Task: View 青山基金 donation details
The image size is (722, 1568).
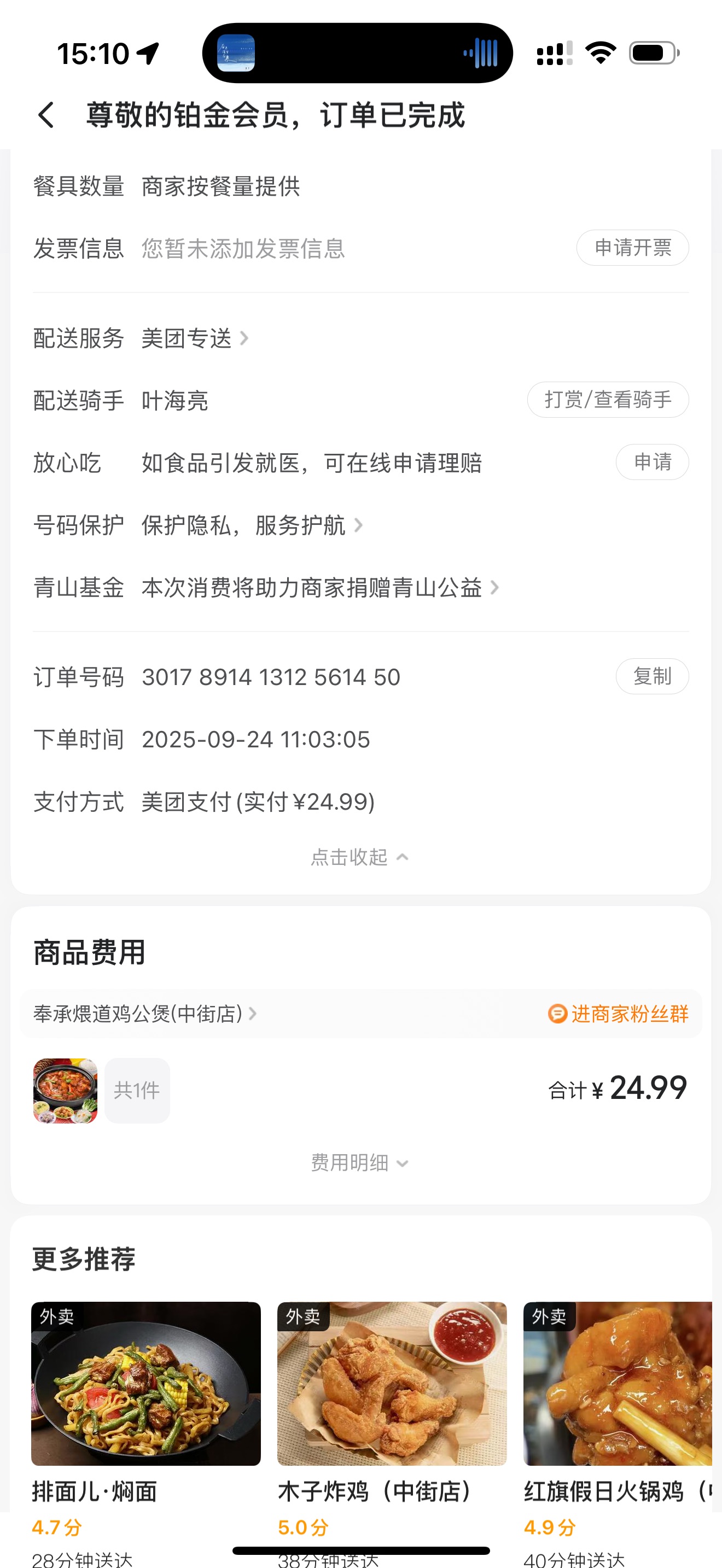Action: [x=319, y=588]
